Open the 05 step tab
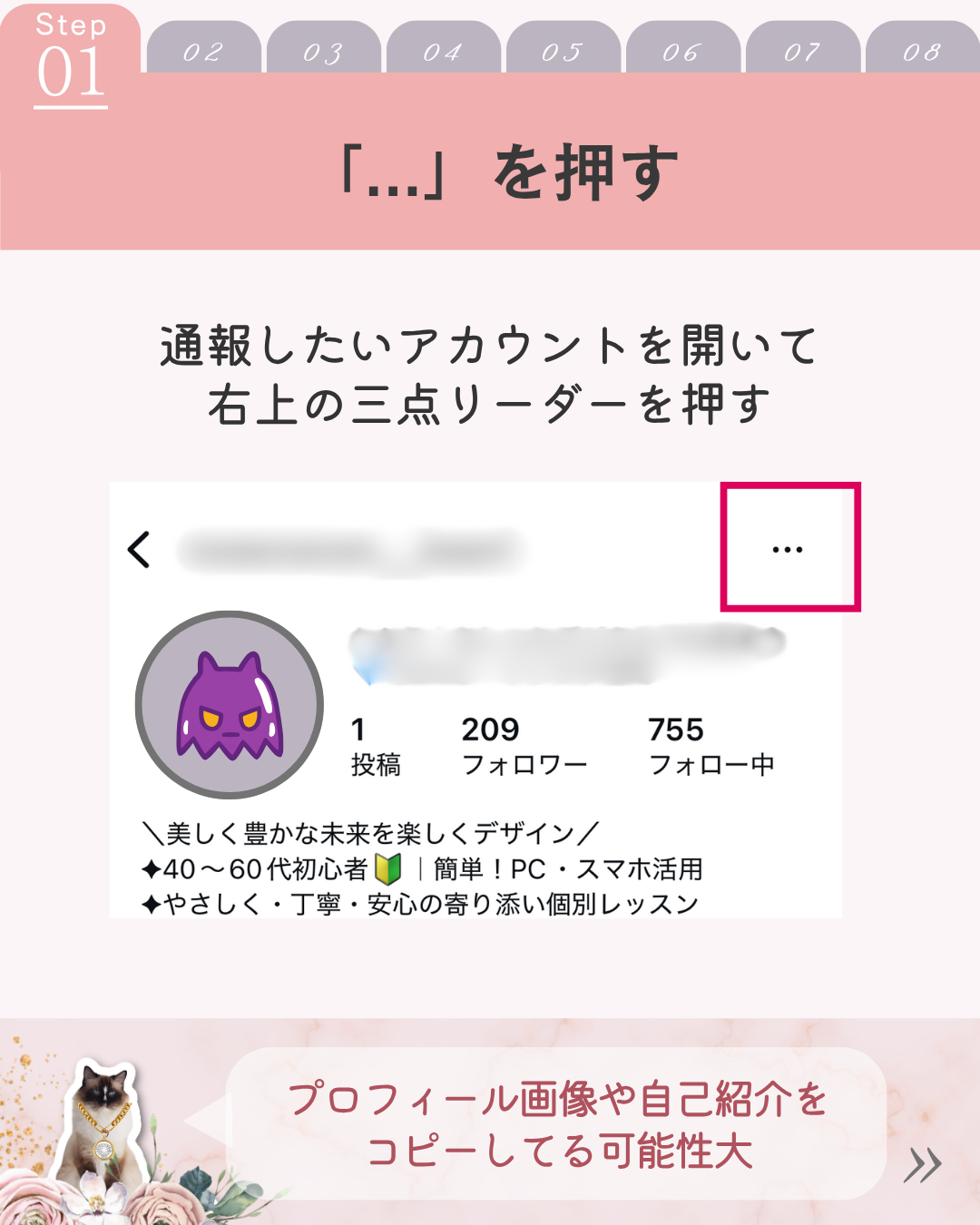Viewport: 980px width, 1225px height. click(x=563, y=50)
